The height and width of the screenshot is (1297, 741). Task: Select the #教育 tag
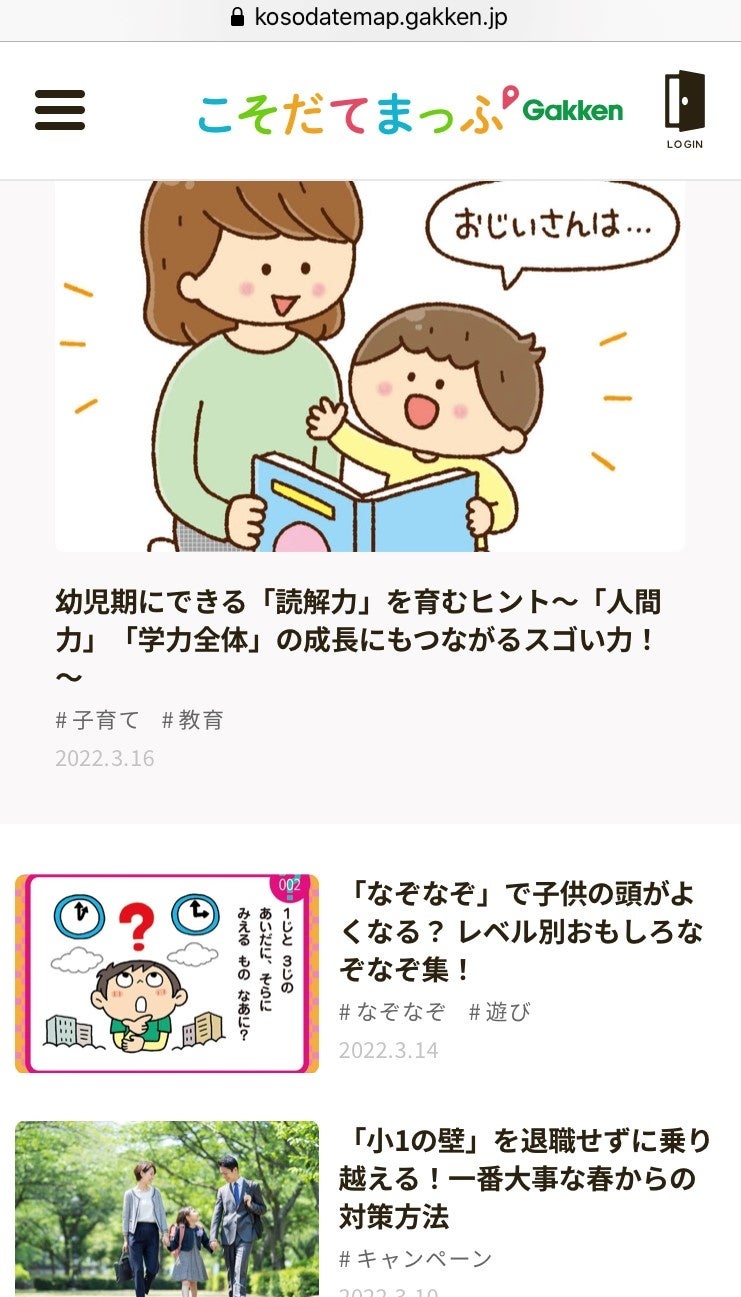pos(192,719)
